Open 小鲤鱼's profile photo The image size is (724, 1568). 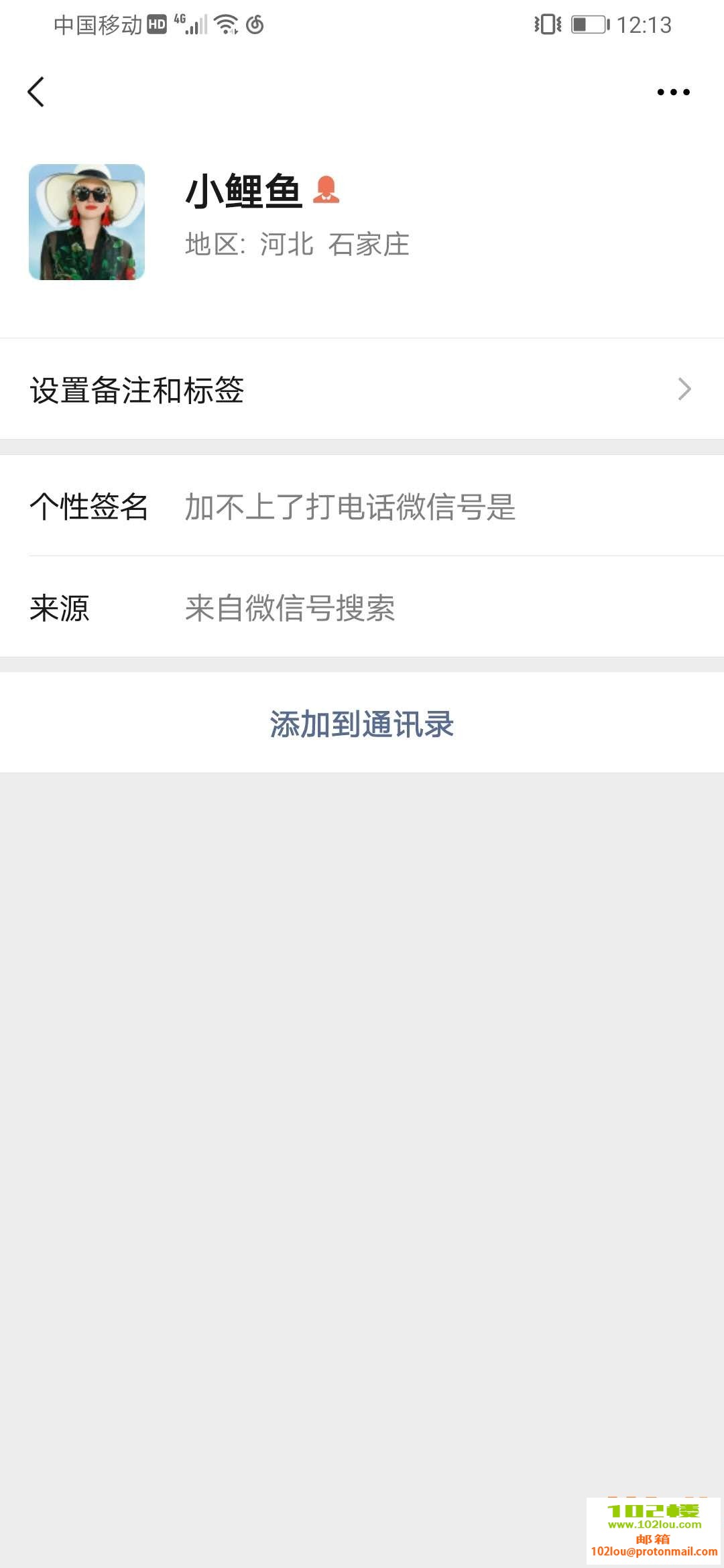point(86,224)
